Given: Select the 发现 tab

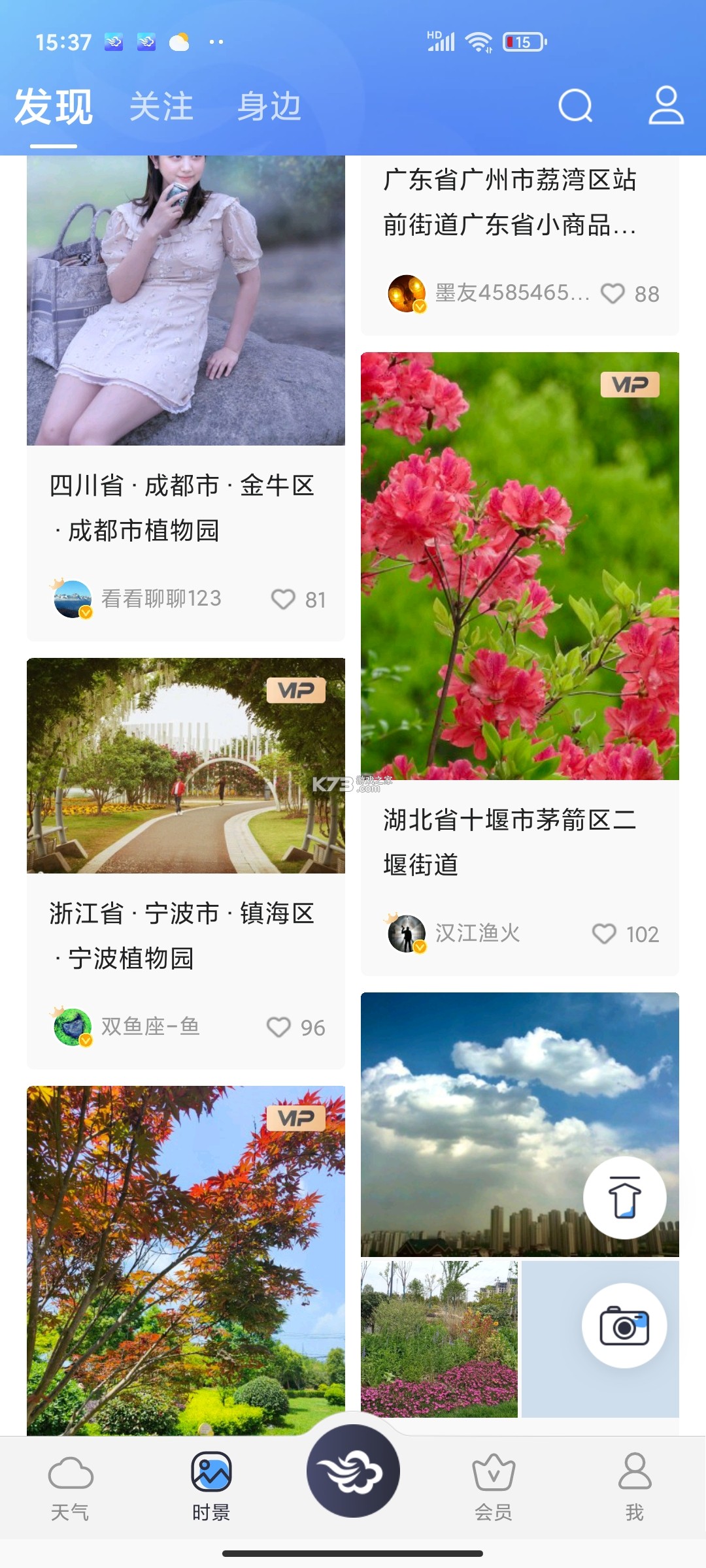Looking at the screenshot, I should tap(54, 106).
